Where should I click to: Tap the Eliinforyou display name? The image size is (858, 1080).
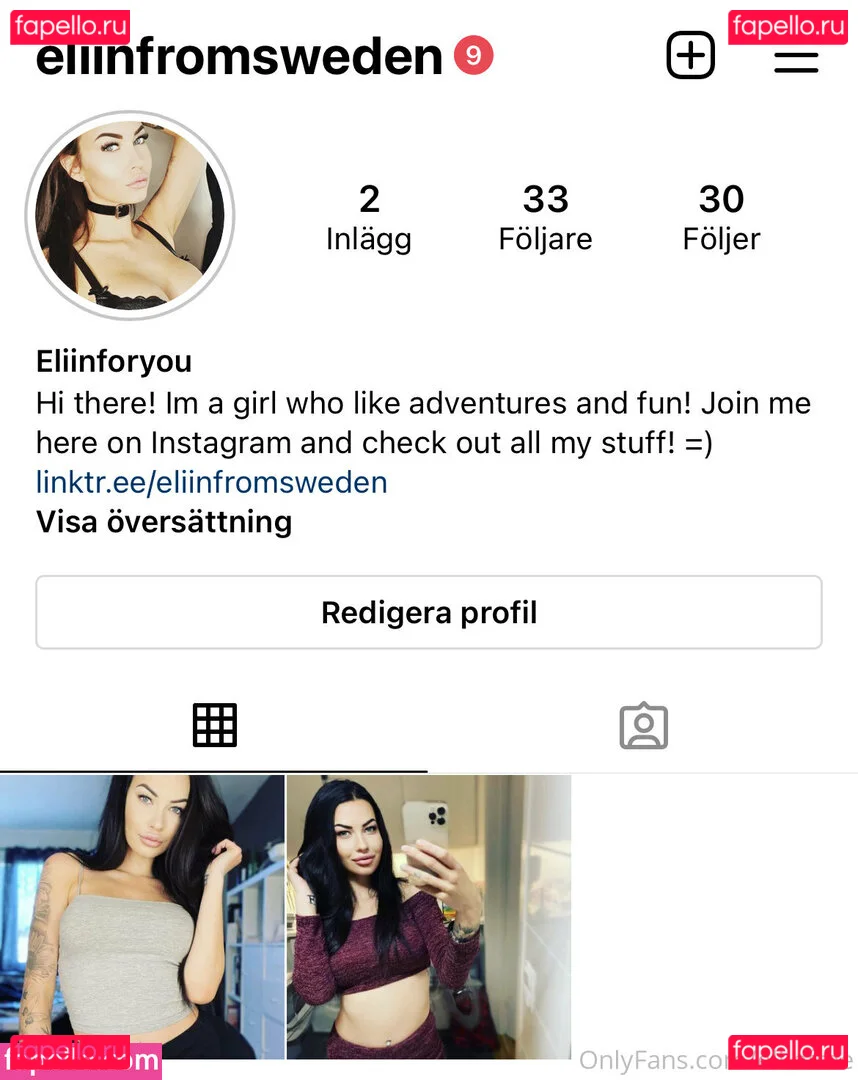[113, 361]
